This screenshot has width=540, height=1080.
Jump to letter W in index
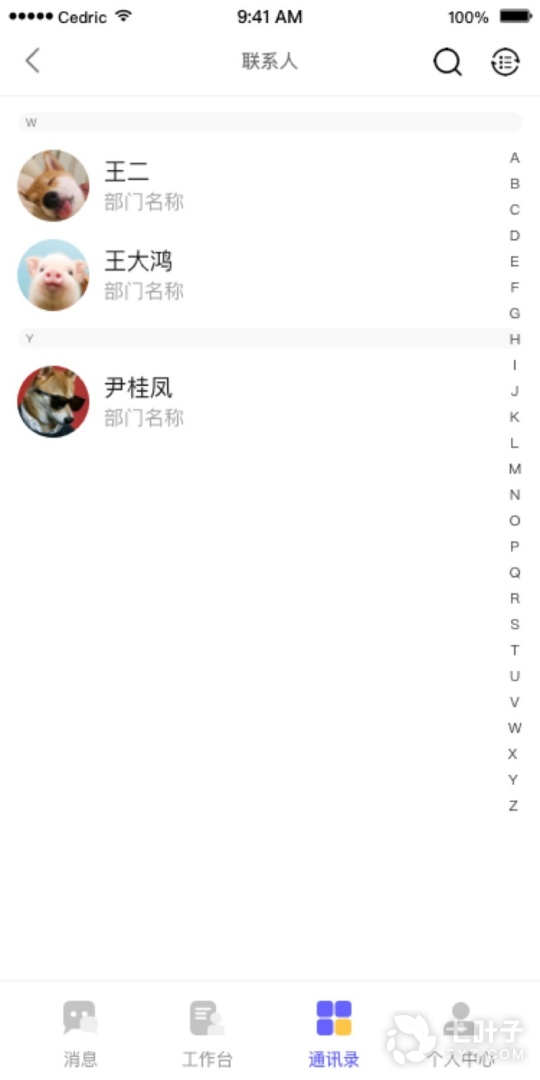[515, 728]
